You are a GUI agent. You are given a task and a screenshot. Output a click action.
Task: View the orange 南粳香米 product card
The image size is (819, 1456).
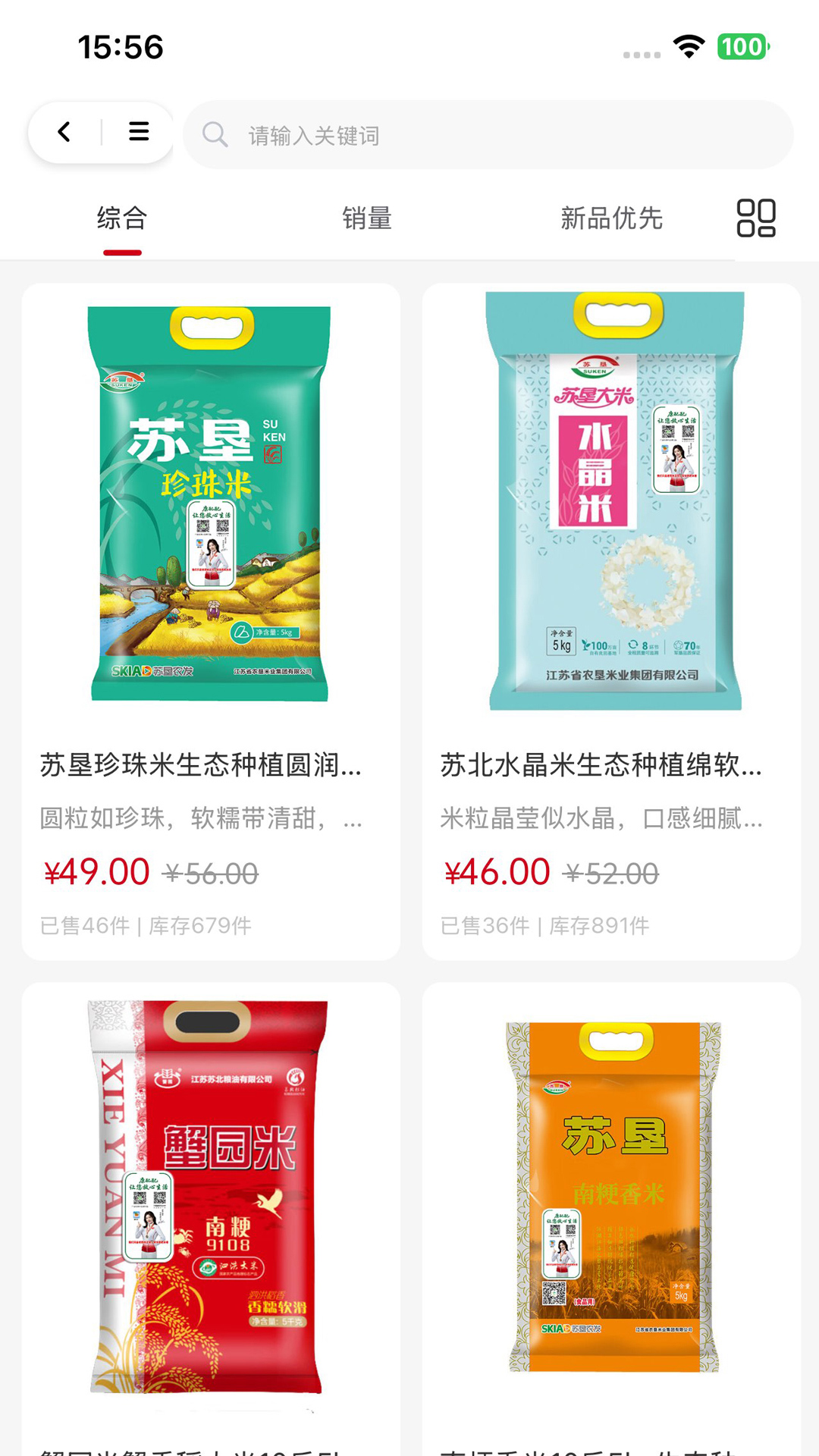tap(611, 1219)
